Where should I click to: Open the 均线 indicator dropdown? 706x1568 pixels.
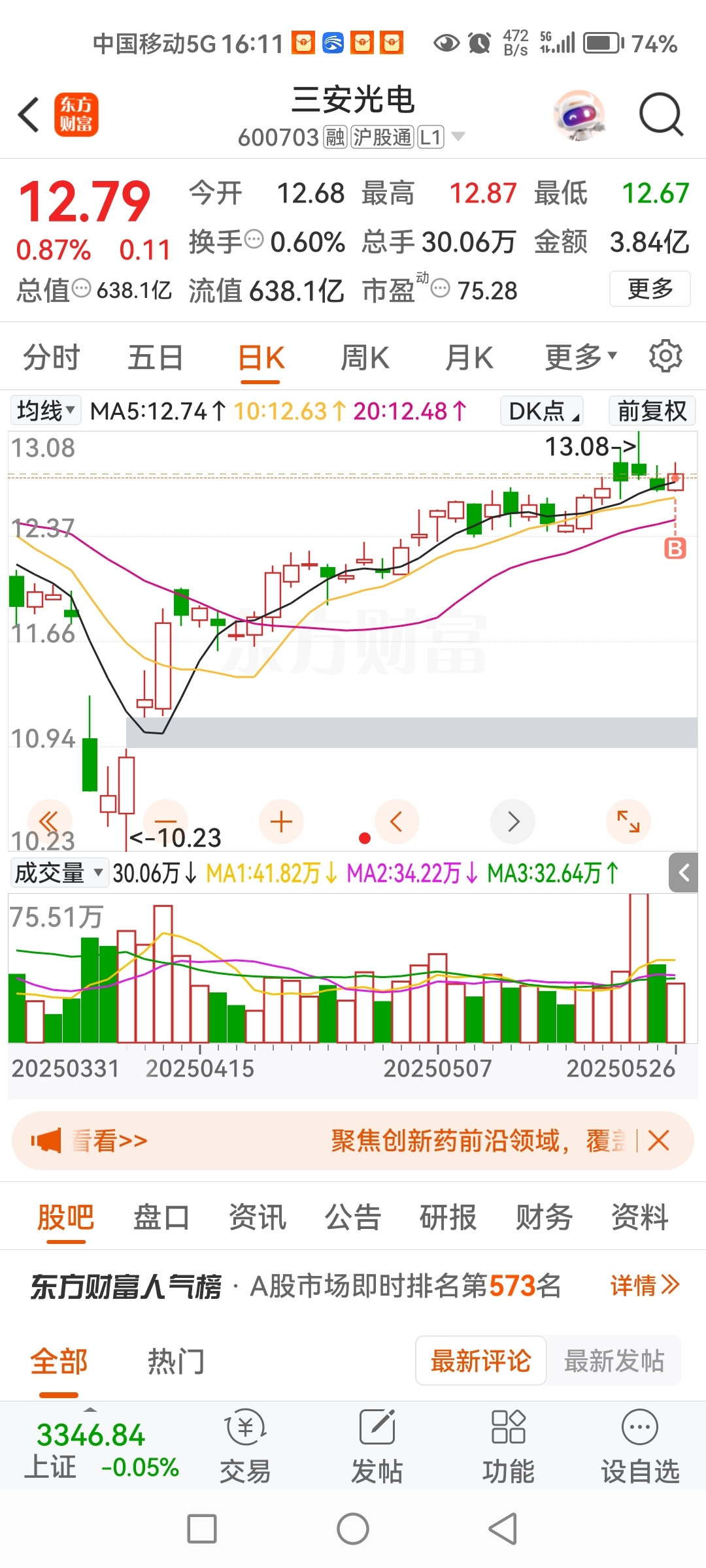[46, 411]
